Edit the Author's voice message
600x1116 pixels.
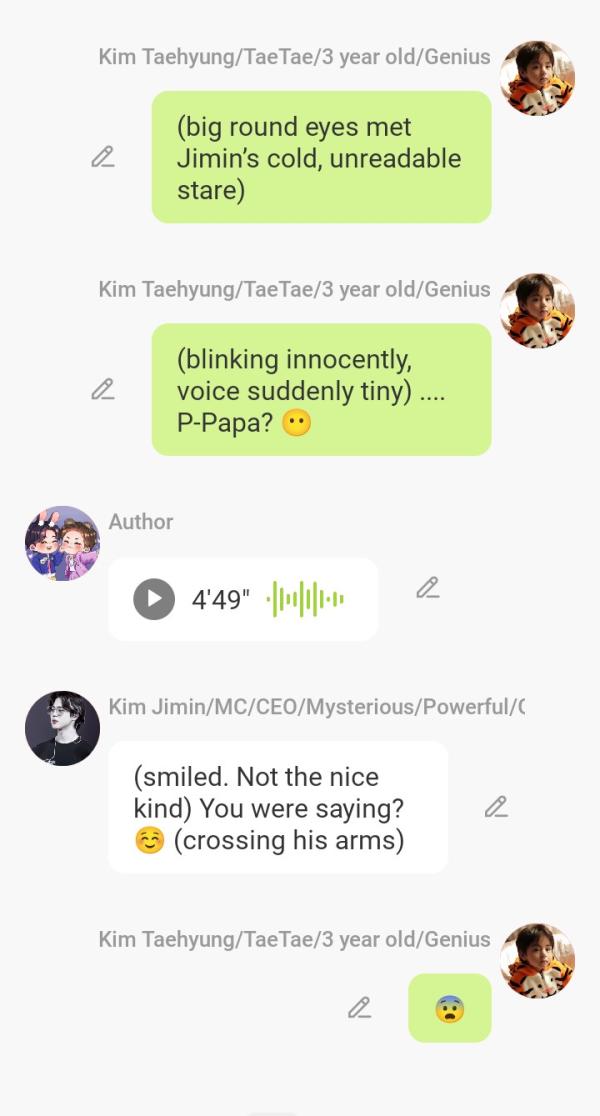pos(427,588)
